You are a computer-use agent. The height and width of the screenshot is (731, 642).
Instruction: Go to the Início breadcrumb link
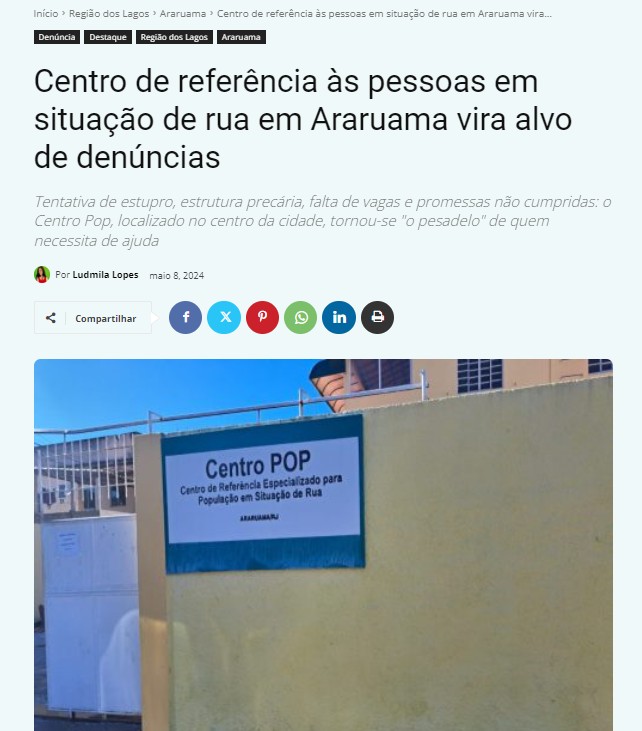point(45,14)
